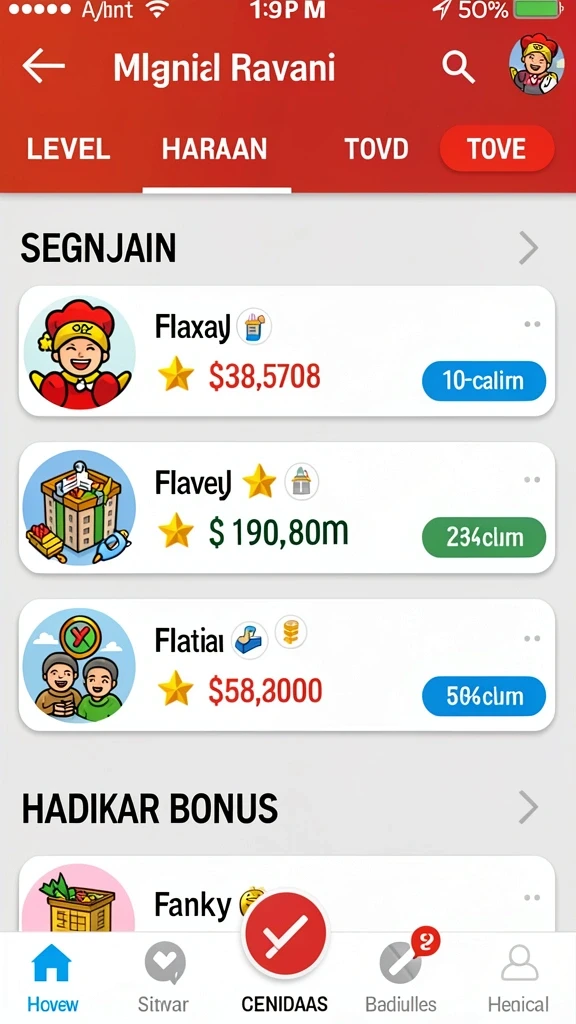Go back using the arrow icon
The height and width of the screenshot is (1024, 576).
pyautogui.click(x=43, y=66)
